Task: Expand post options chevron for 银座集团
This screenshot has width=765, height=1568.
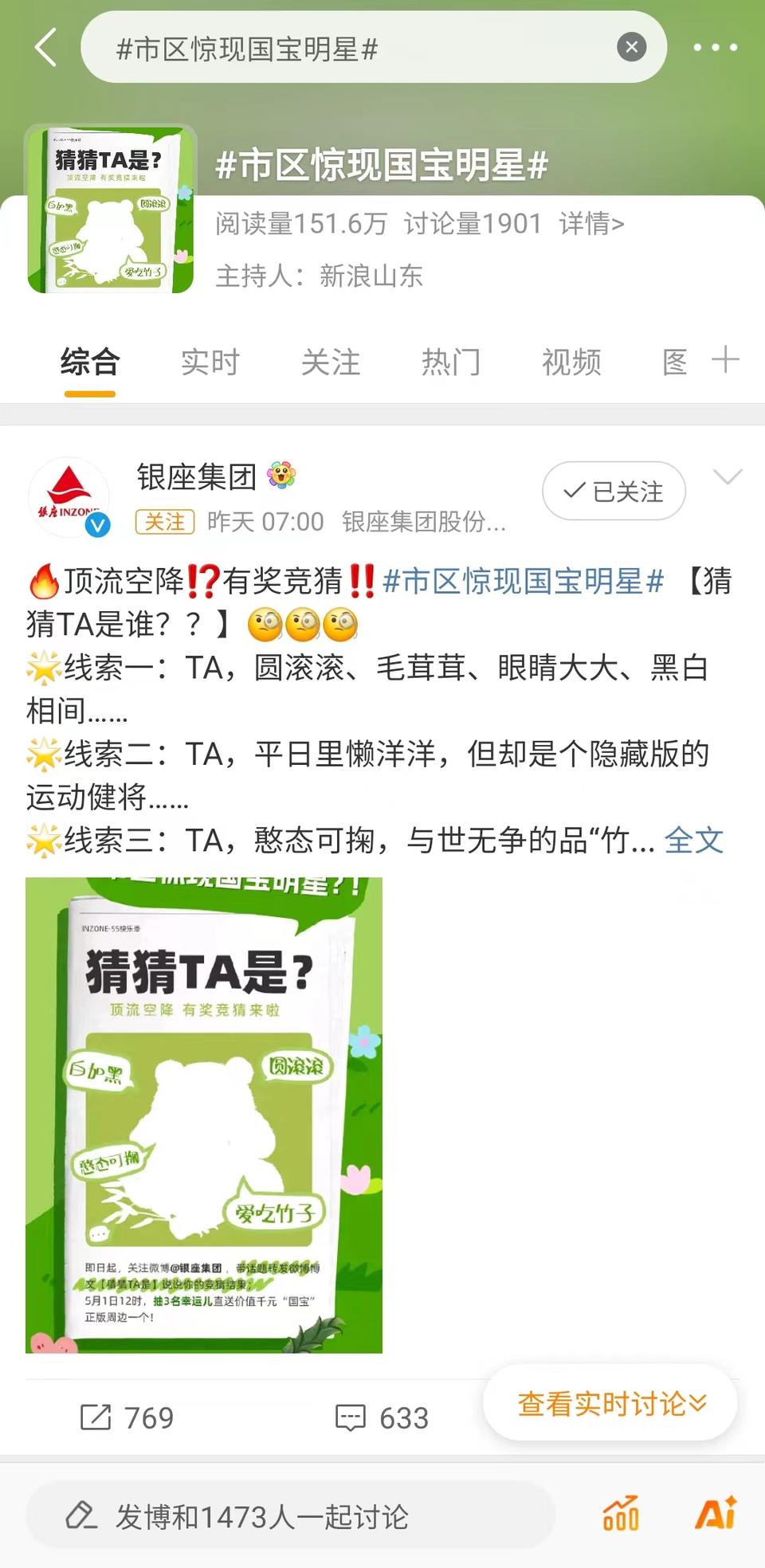Action: click(x=728, y=477)
